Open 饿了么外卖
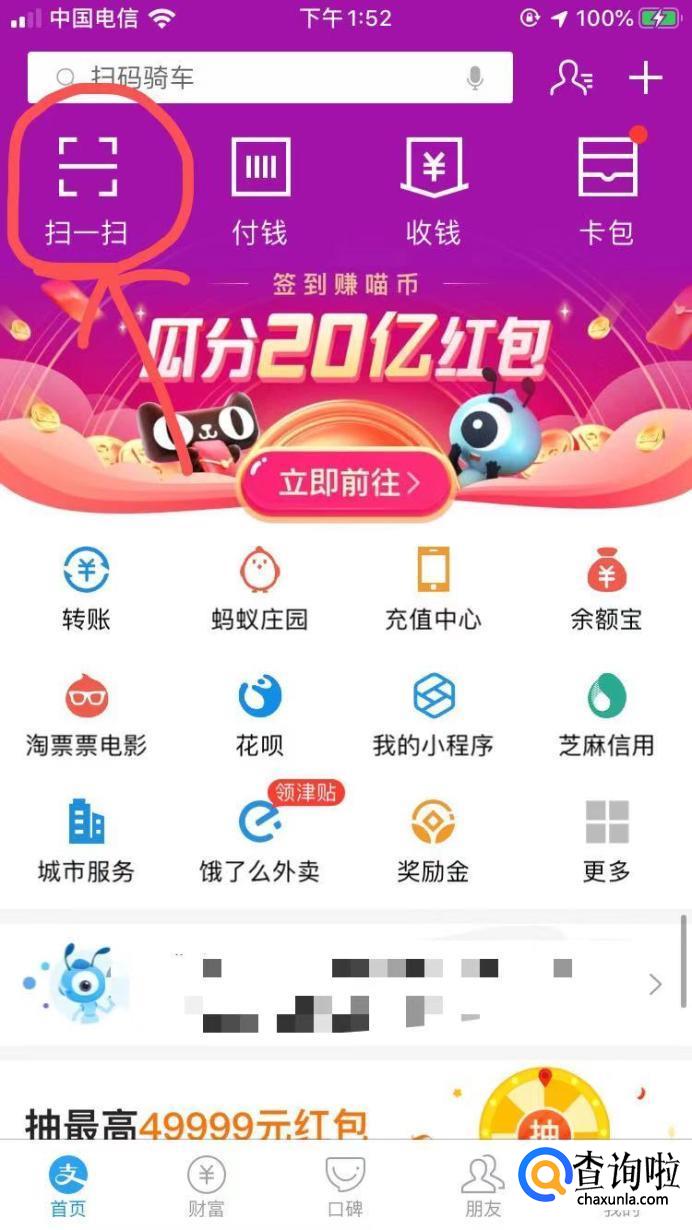692x1230 pixels. 260,840
